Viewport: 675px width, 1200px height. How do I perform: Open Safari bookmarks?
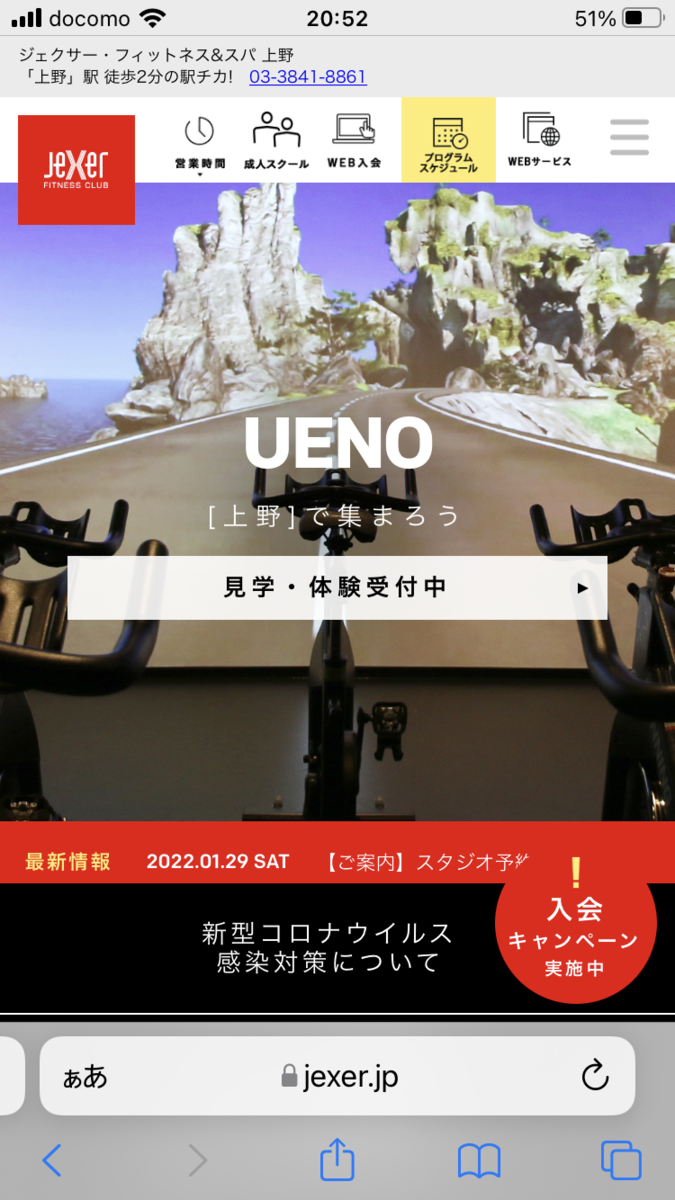[x=479, y=1160]
